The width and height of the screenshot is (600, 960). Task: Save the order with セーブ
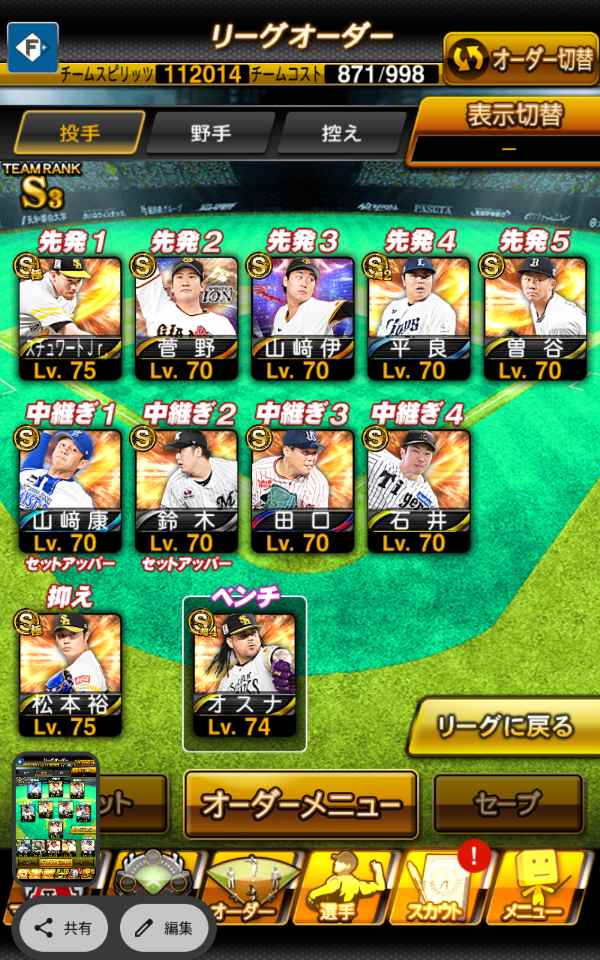pyautogui.click(x=508, y=803)
